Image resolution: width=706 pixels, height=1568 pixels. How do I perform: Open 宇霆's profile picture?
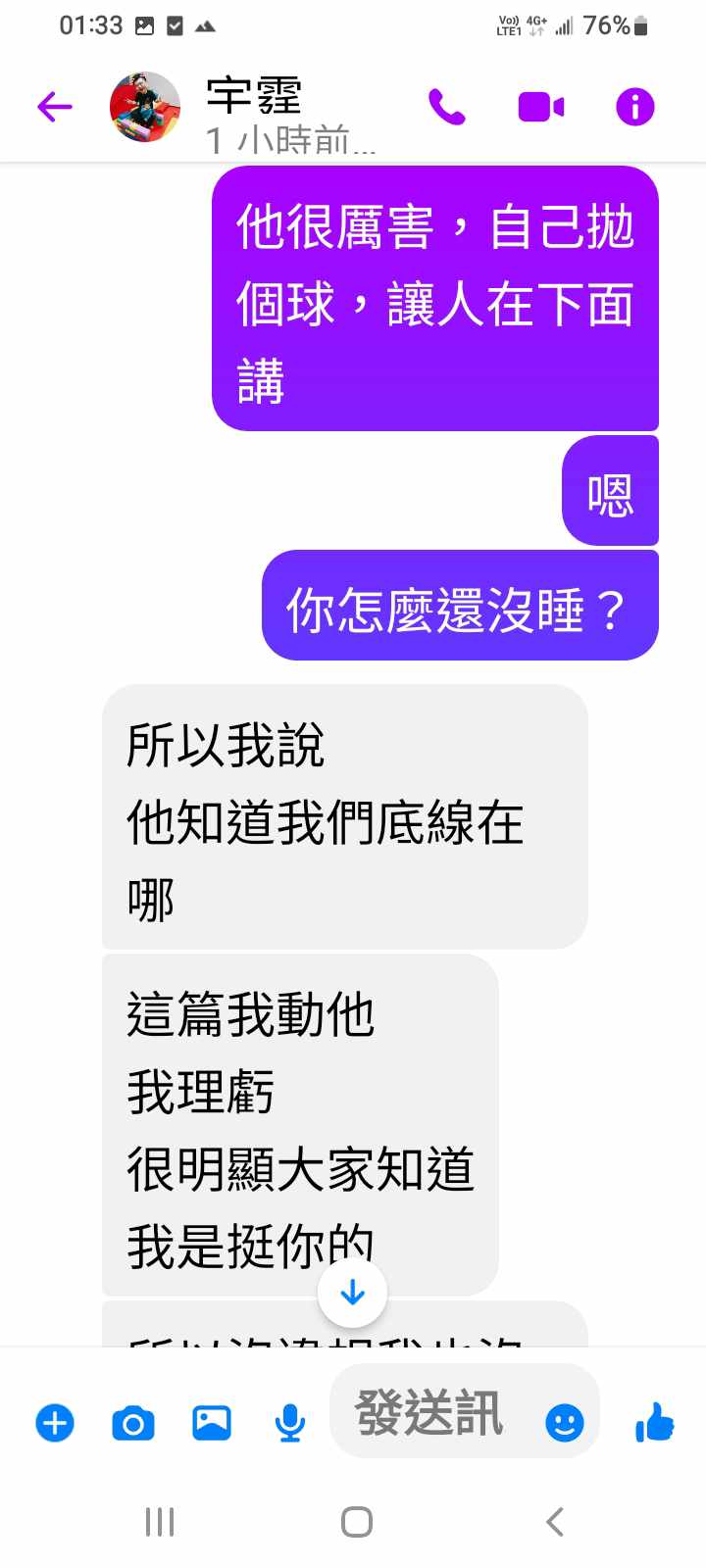pos(144,107)
